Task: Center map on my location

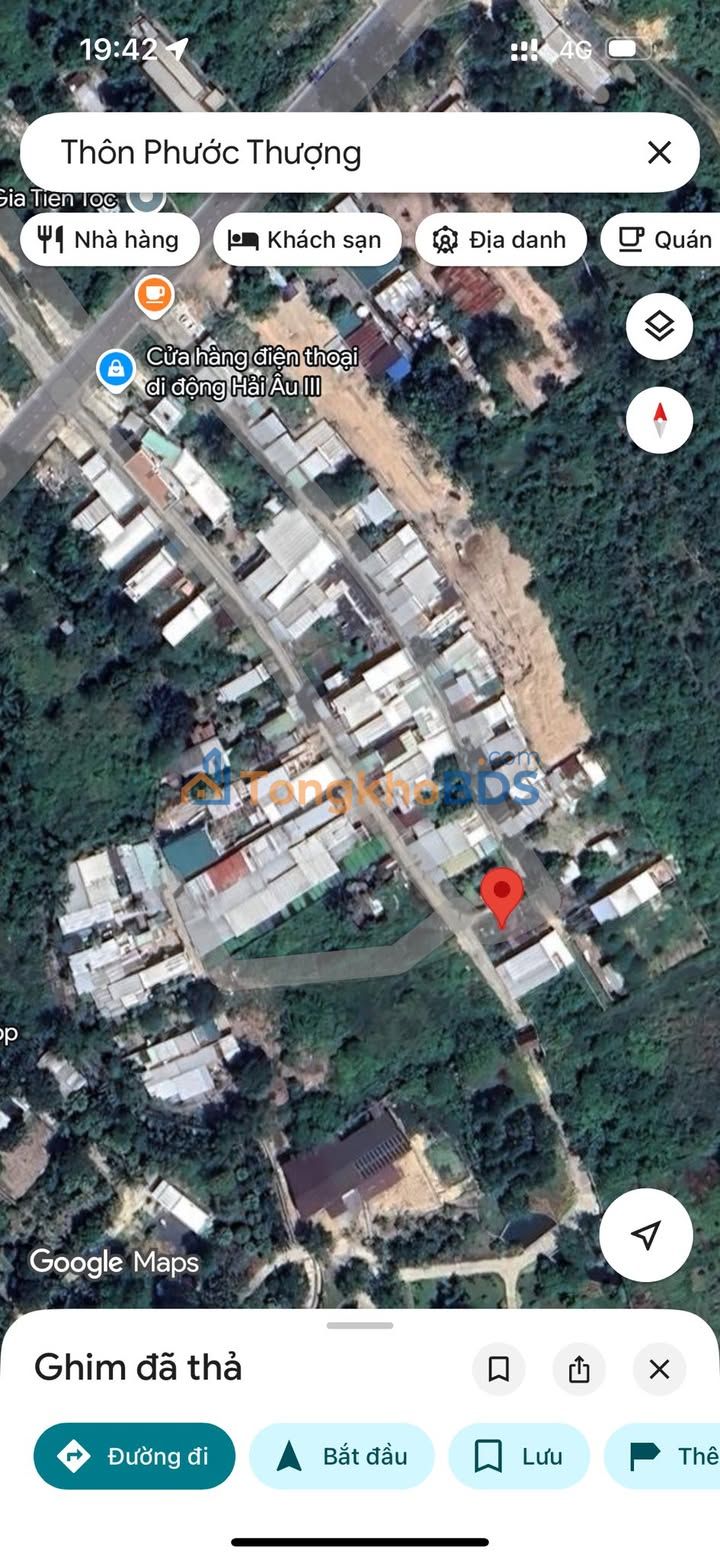Action: pos(646,1235)
